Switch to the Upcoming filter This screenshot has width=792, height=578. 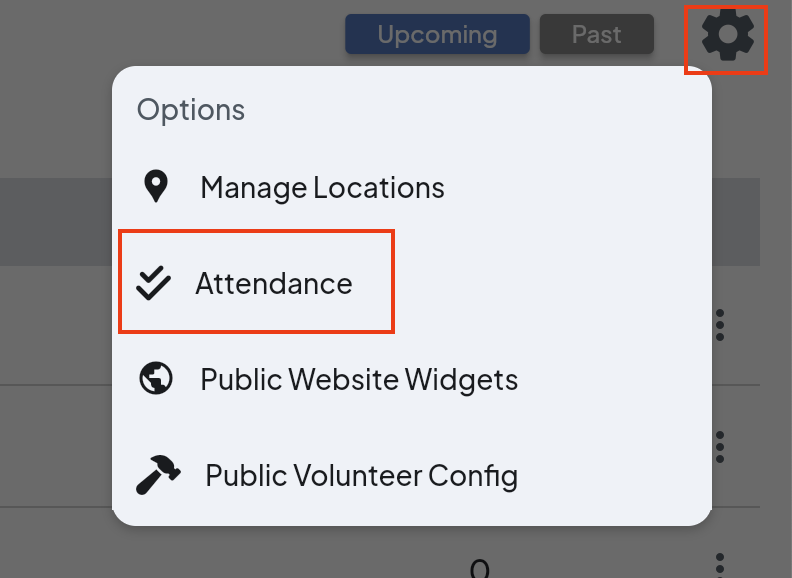pos(437,34)
